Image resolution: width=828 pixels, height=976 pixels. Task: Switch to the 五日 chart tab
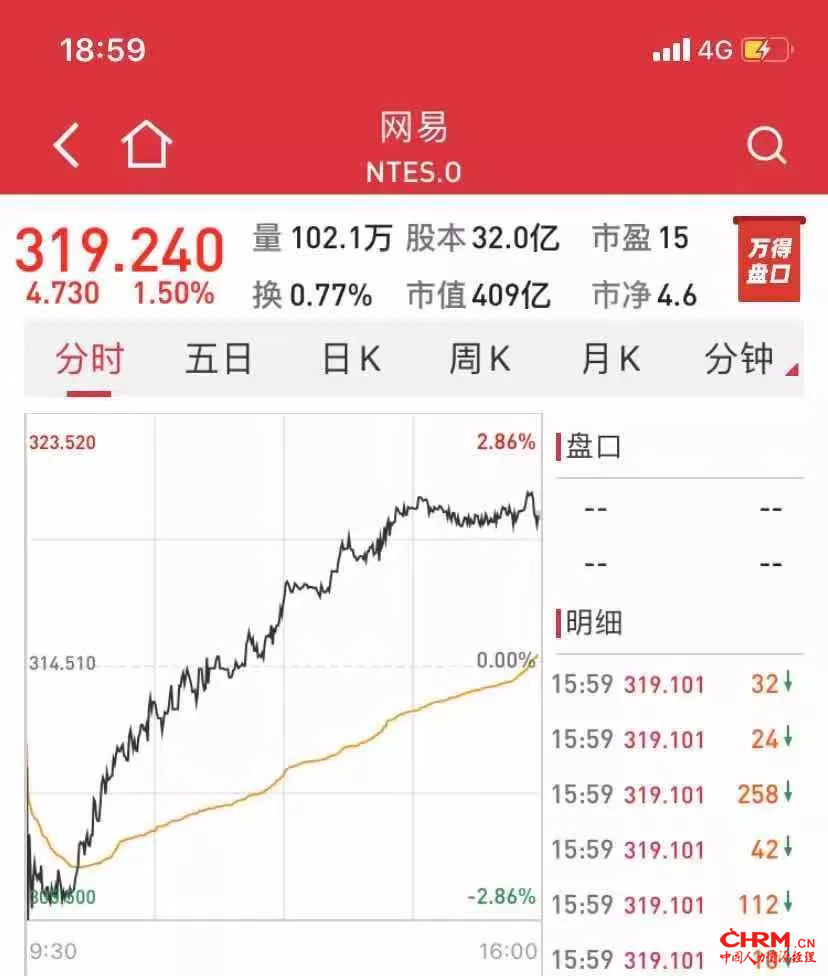(x=218, y=359)
